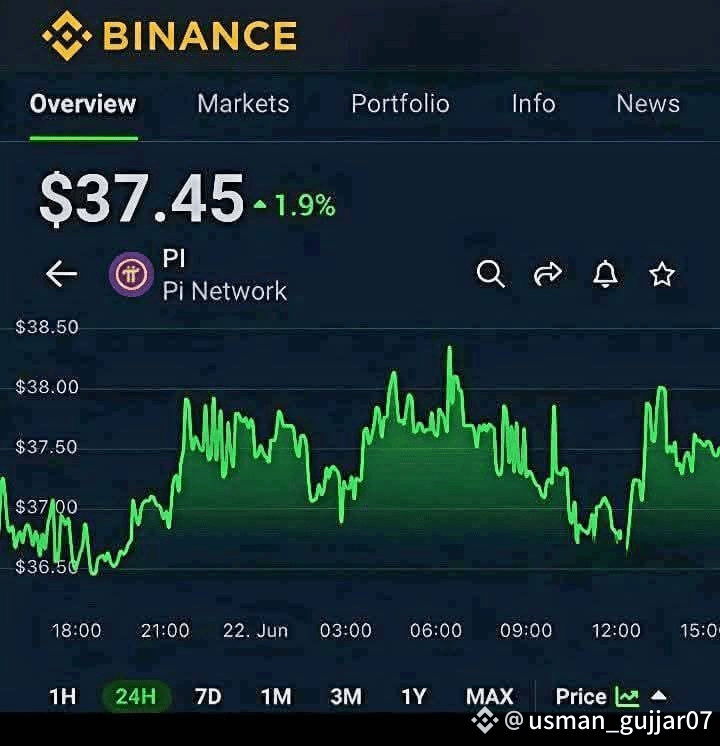
Task: View the Portfolio section
Action: [399, 103]
